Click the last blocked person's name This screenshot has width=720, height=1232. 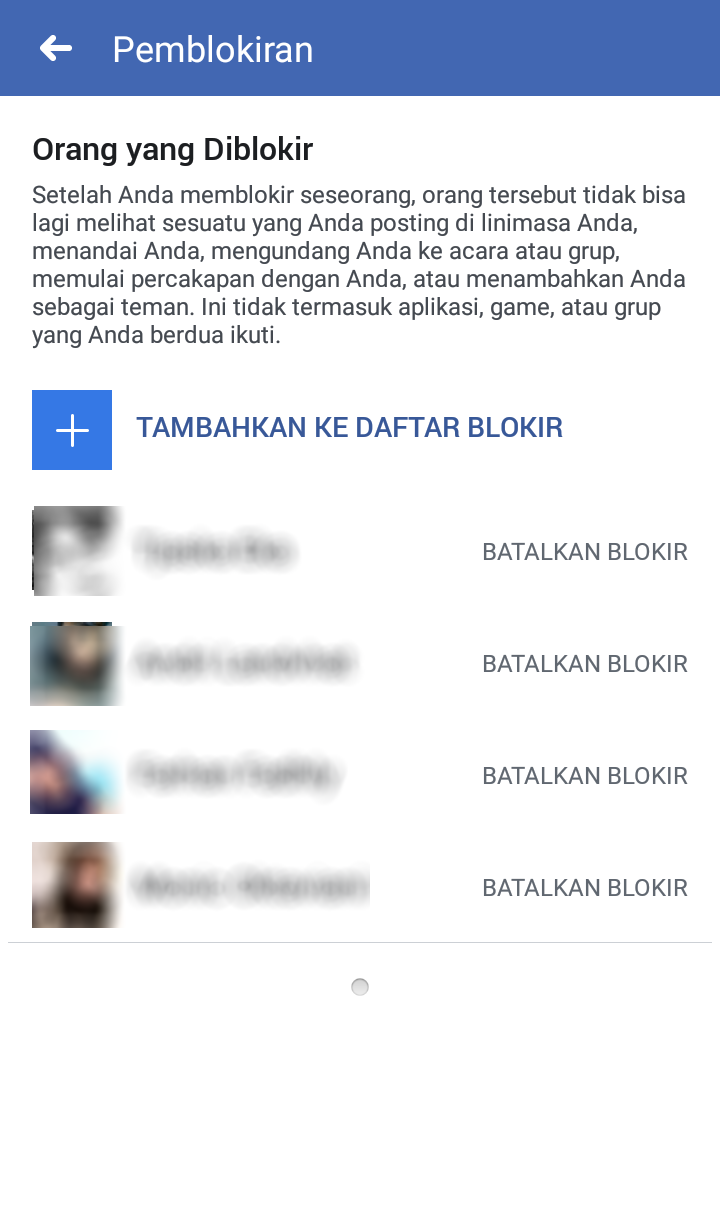pyautogui.click(x=250, y=885)
